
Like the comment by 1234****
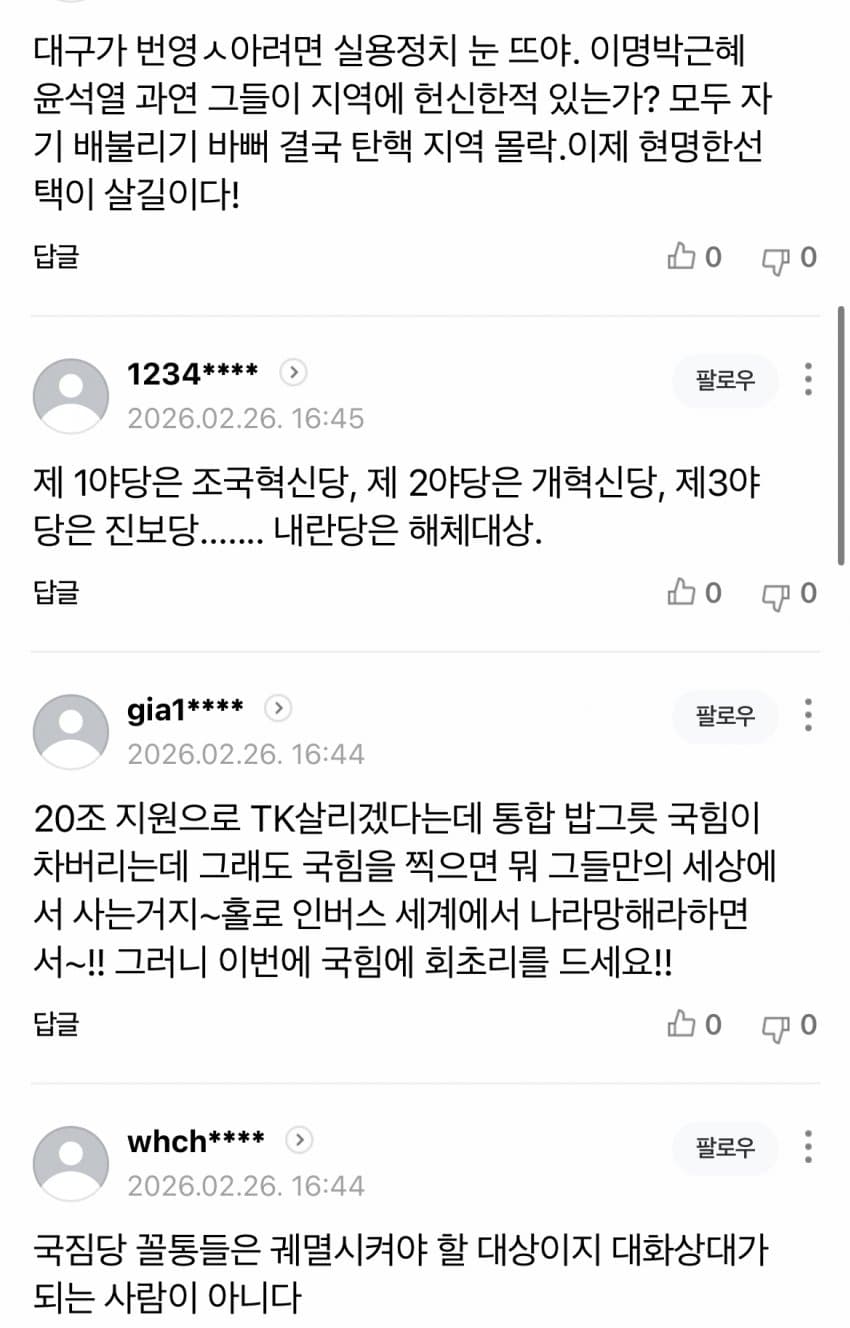click(683, 592)
